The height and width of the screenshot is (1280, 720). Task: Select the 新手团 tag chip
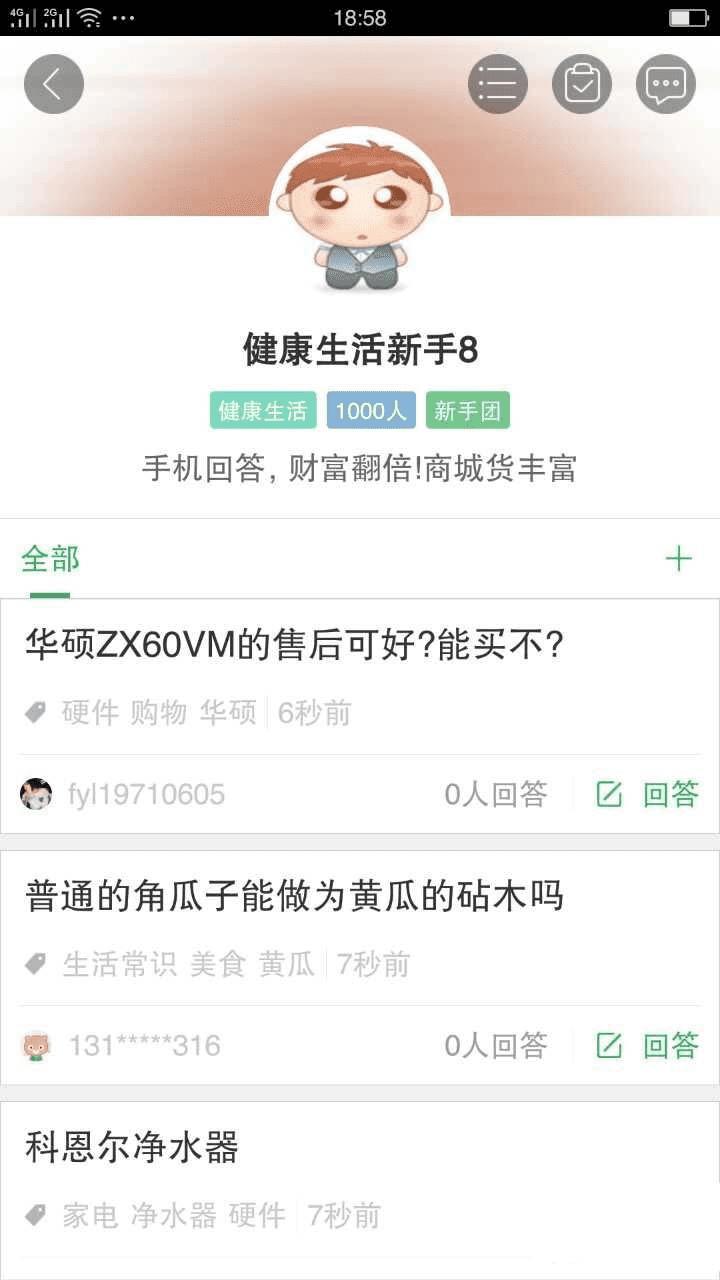click(468, 410)
